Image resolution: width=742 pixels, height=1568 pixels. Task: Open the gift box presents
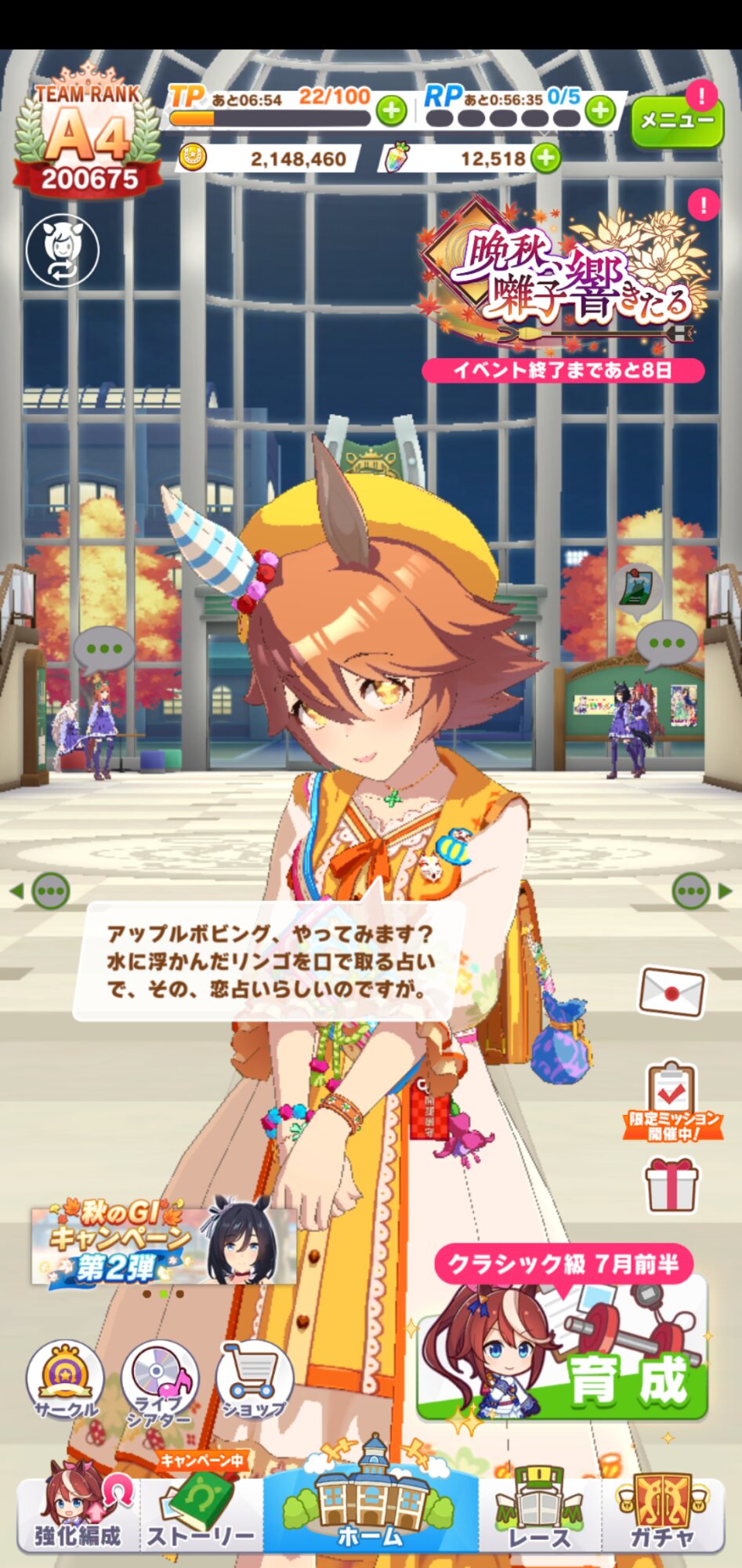(x=671, y=1186)
